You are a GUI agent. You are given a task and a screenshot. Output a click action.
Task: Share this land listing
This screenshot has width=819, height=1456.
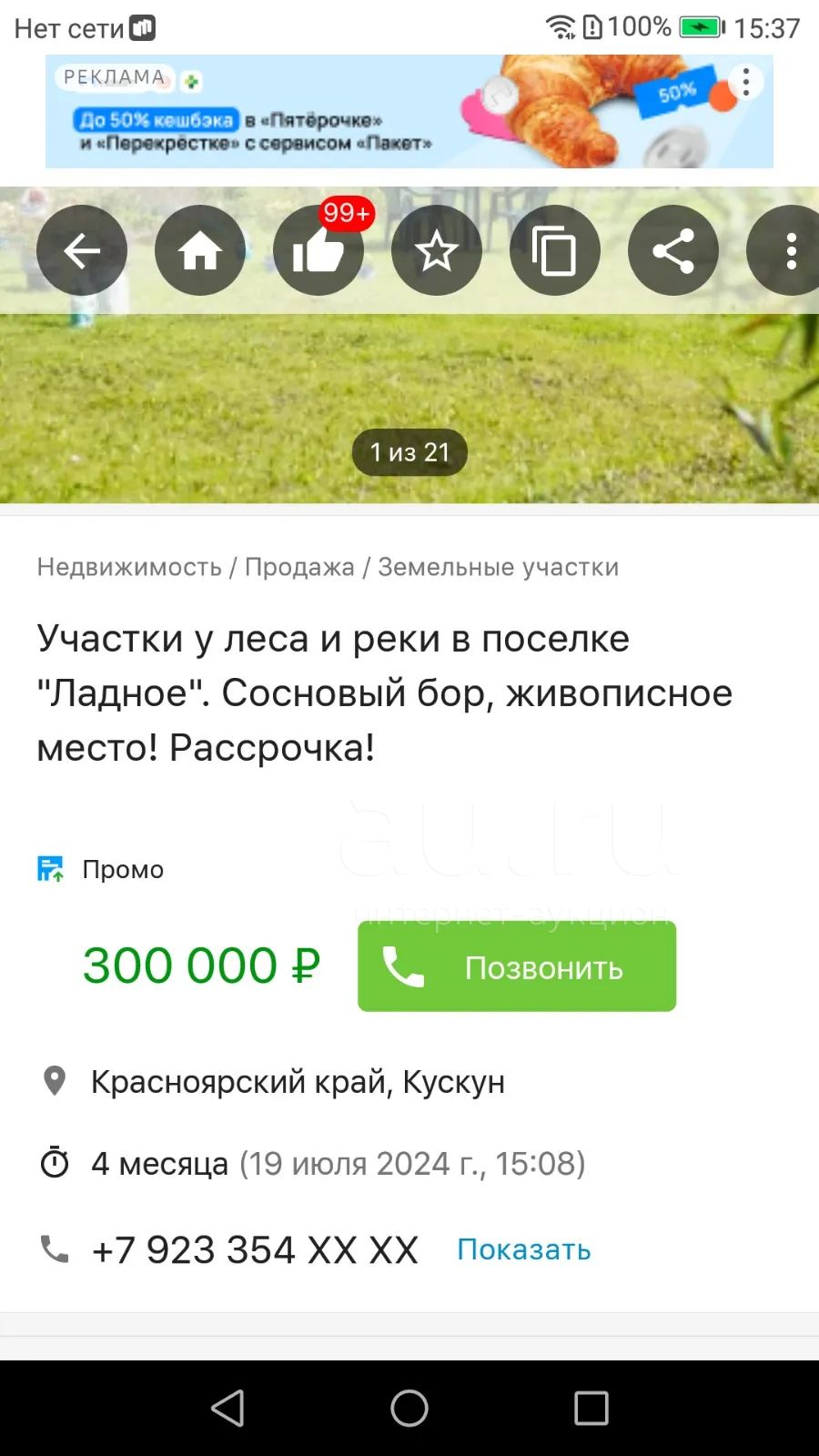(673, 250)
